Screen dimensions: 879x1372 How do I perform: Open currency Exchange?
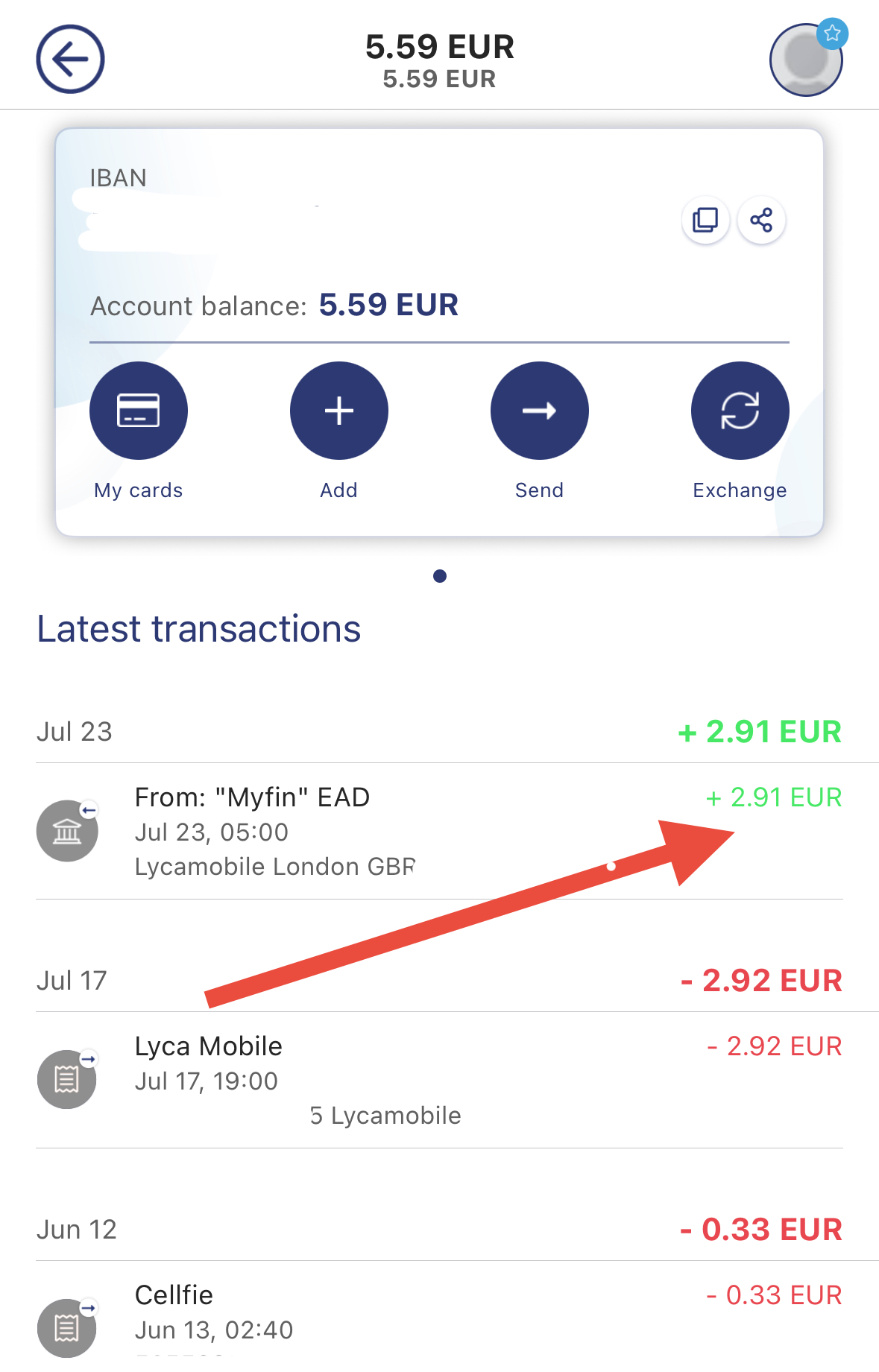coord(740,411)
